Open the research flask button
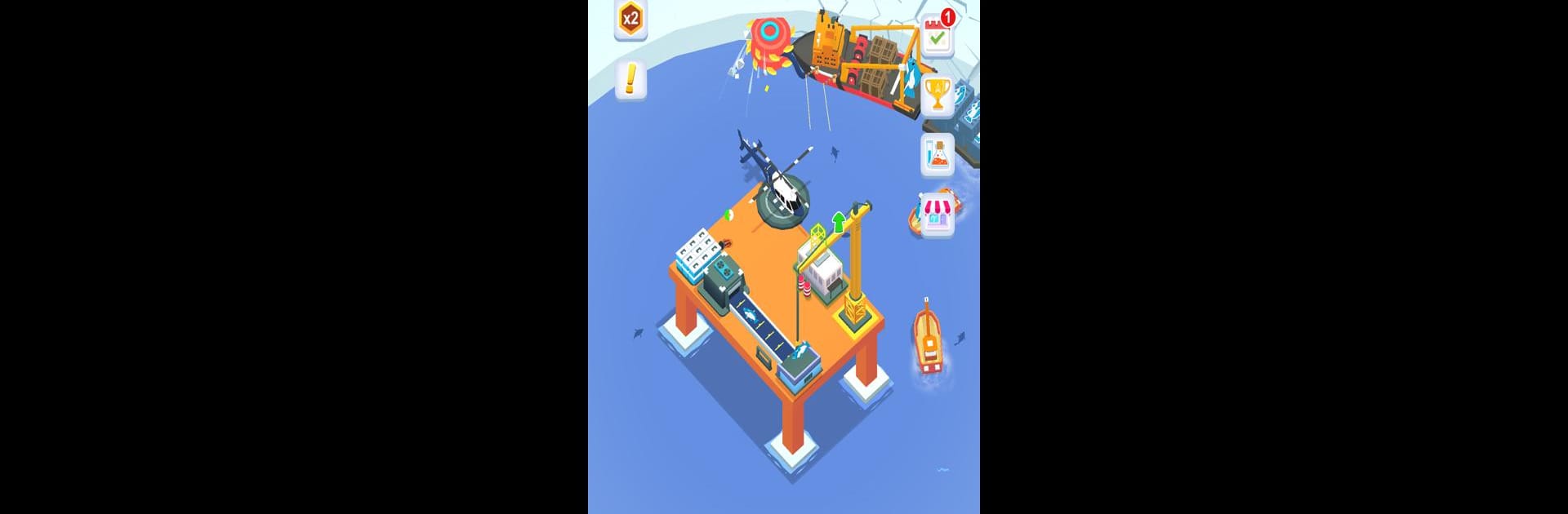 pyautogui.click(x=938, y=155)
